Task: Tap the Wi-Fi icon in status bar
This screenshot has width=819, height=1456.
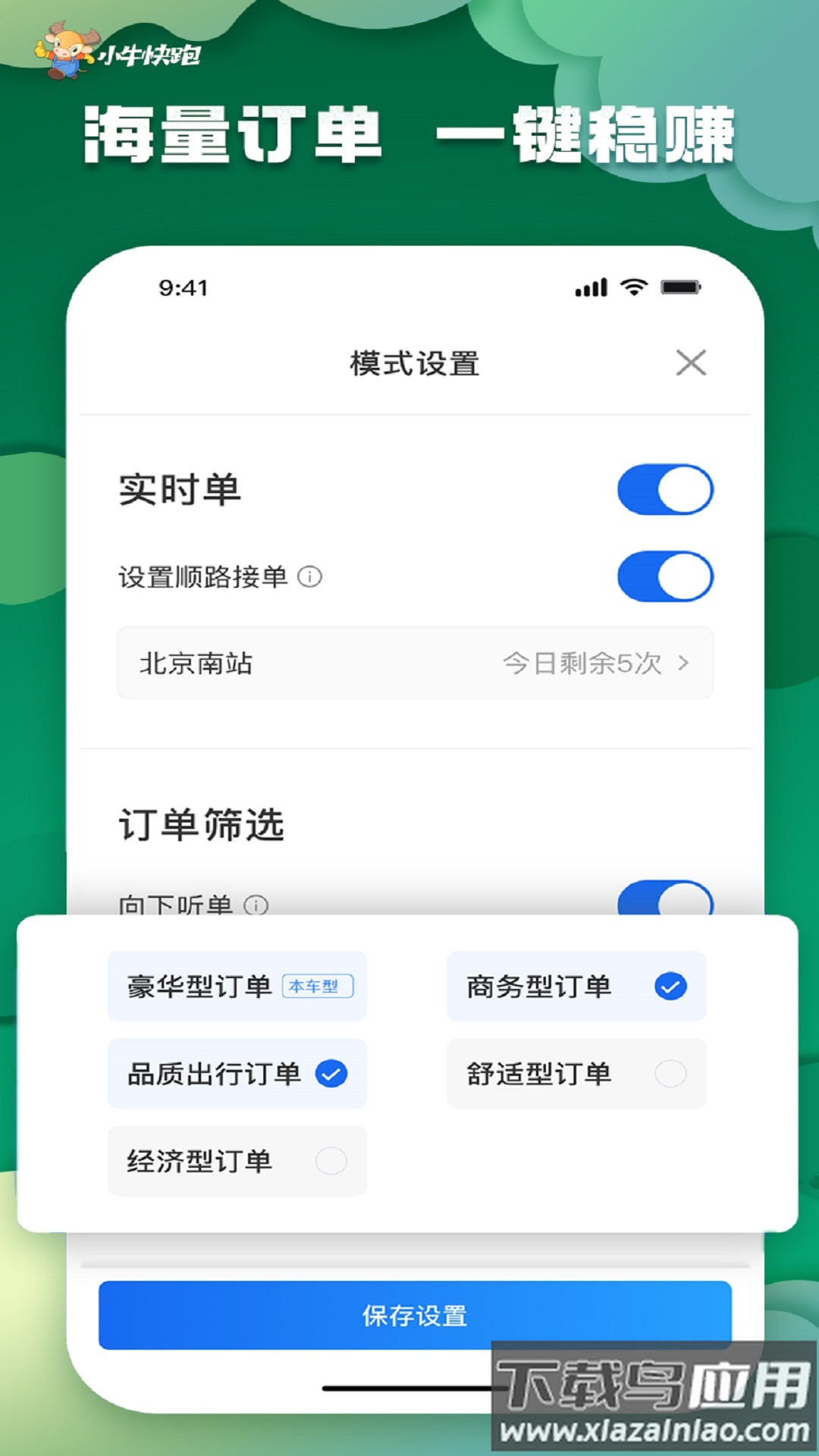Action: click(634, 287)
